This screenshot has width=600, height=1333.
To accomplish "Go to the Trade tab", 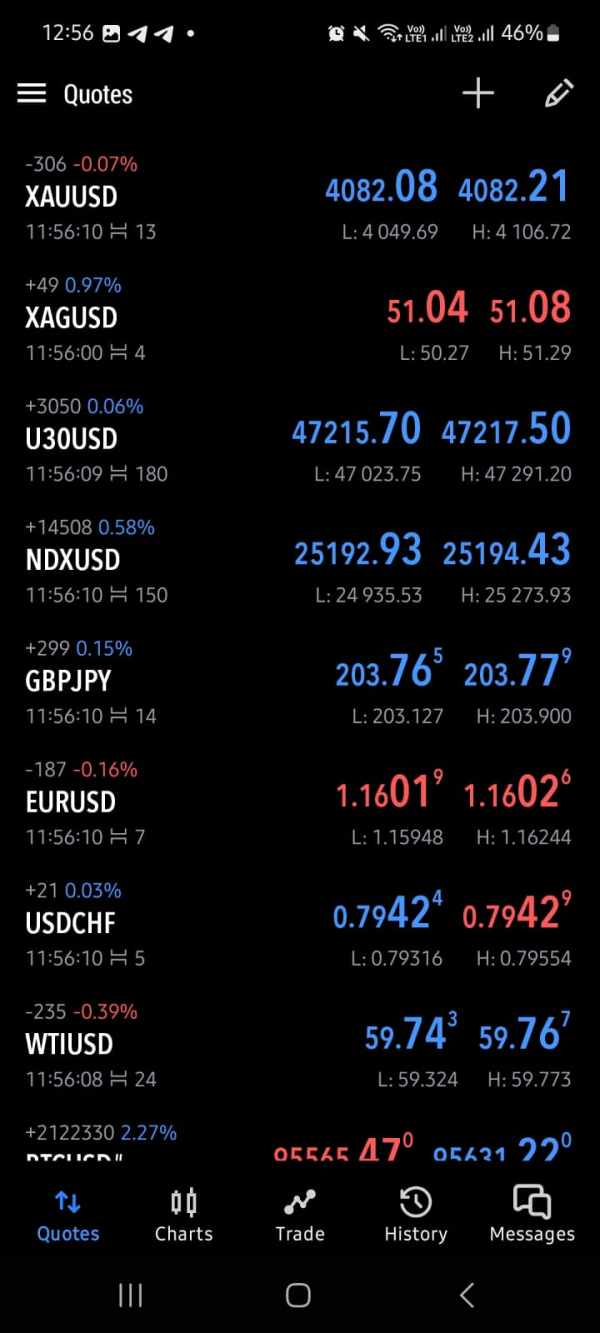I will (x=300, y=1214).
